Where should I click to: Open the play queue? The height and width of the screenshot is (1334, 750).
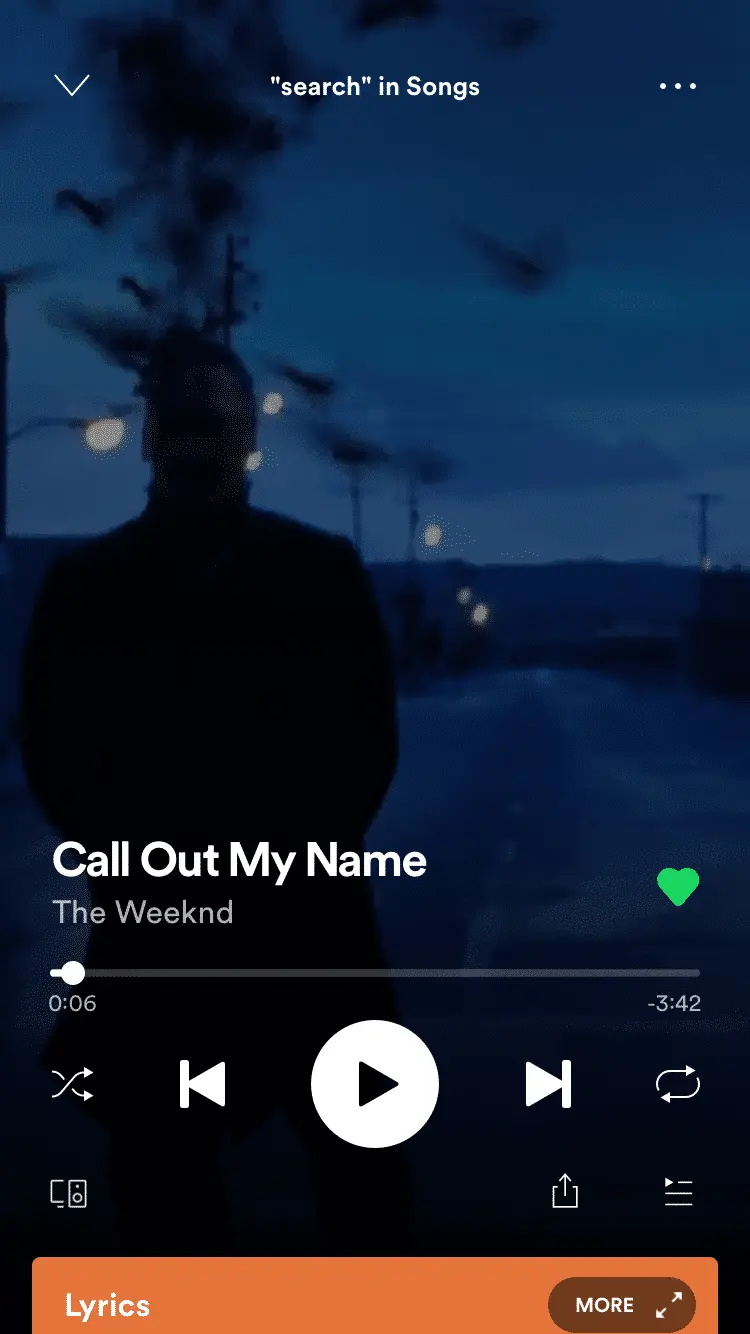click(678, 1191)
